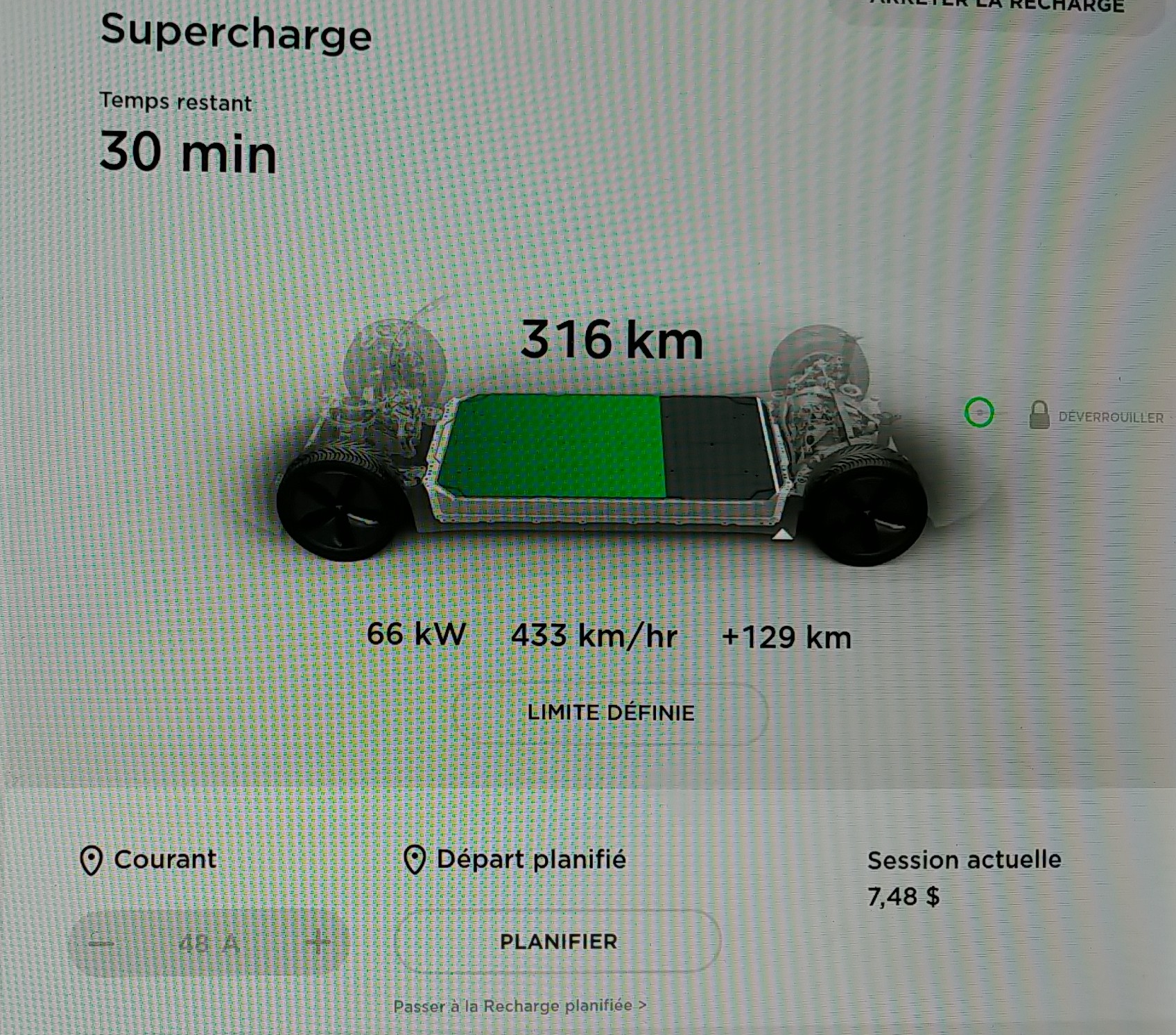
Task: Tap the Planifier button
Action: [x=558, y=941]
